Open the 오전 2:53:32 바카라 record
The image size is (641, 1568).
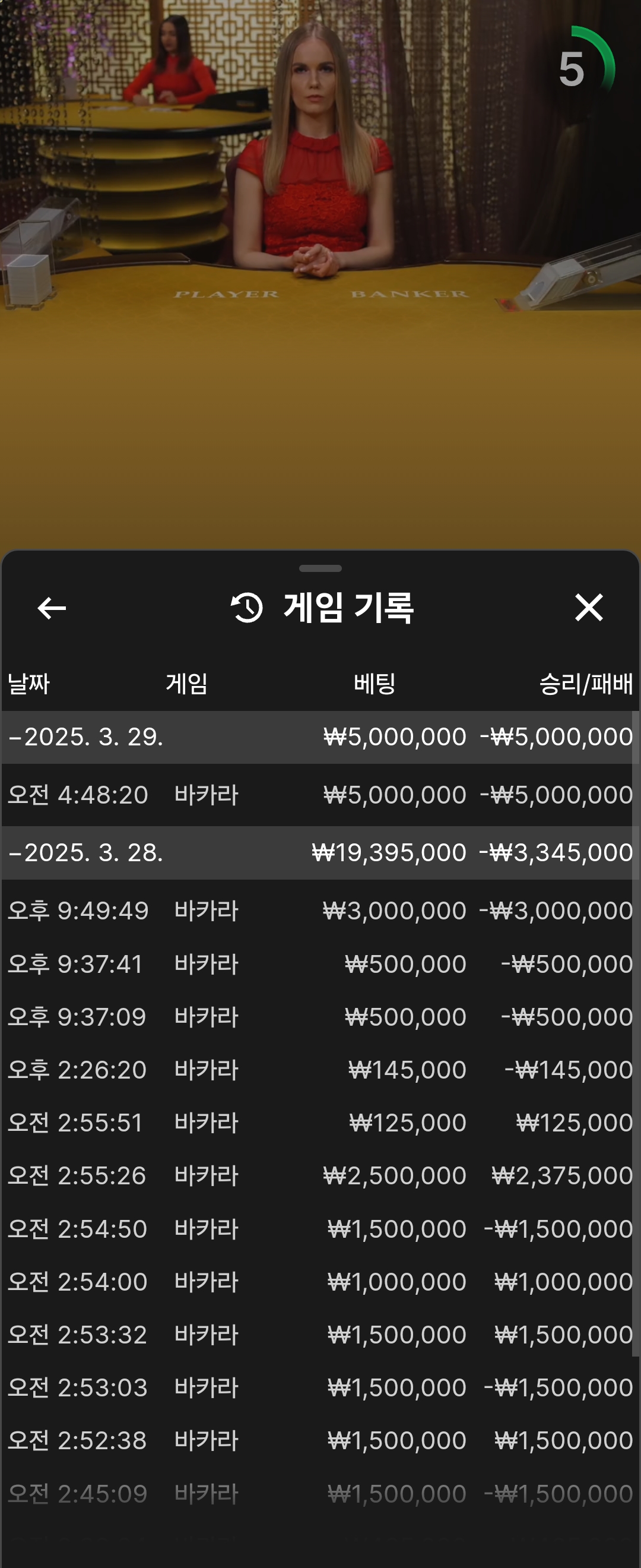pyautogui.click(x=320, y=1335)
